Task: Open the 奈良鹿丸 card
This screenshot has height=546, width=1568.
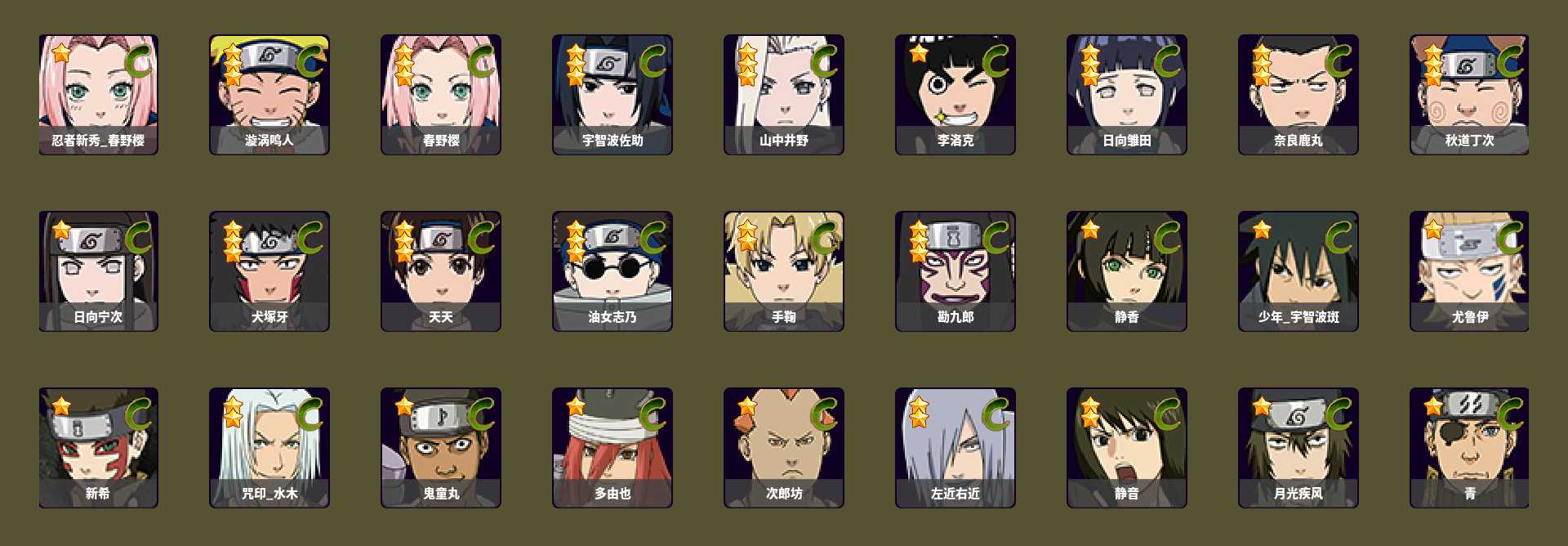Action: tap(1298, 95)
